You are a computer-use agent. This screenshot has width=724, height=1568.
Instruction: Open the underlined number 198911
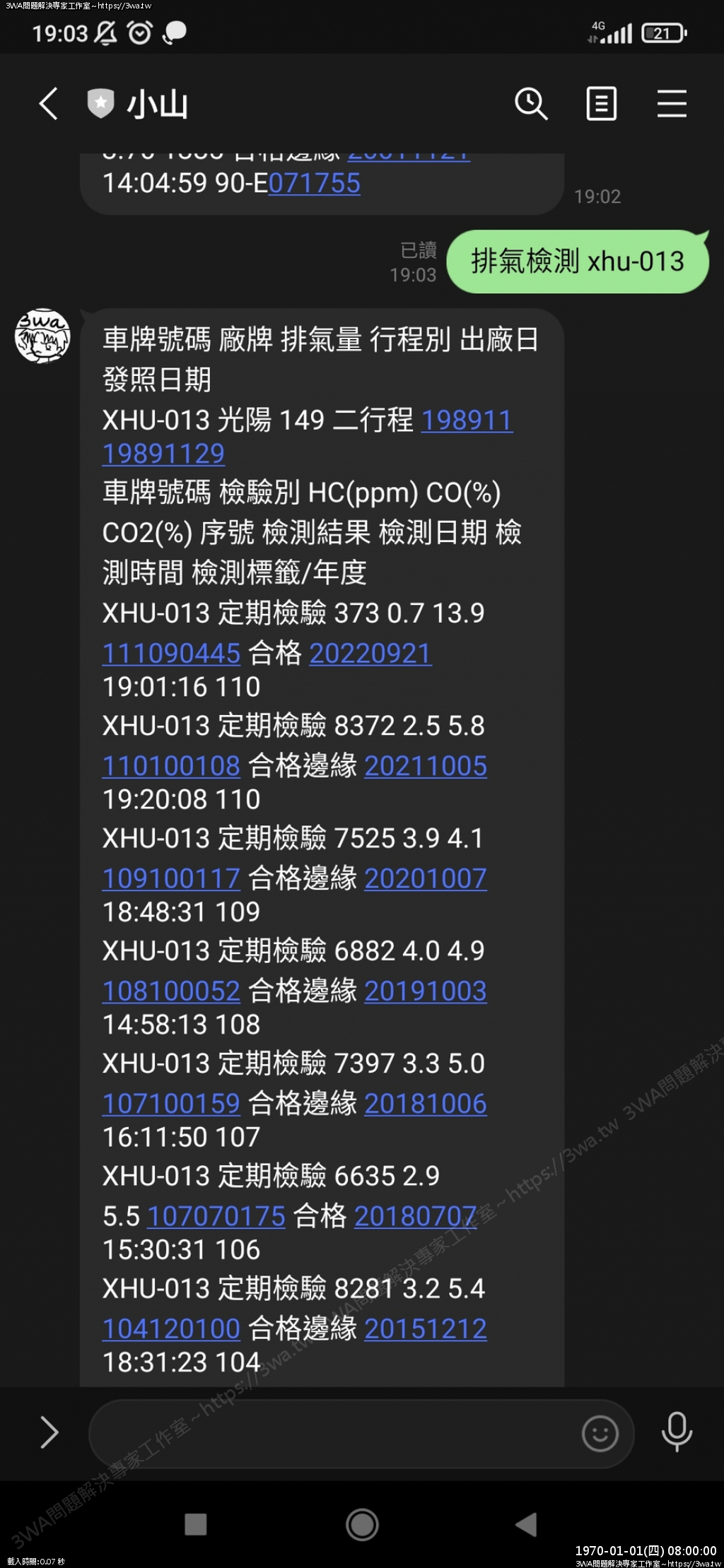tap(467, 420)
